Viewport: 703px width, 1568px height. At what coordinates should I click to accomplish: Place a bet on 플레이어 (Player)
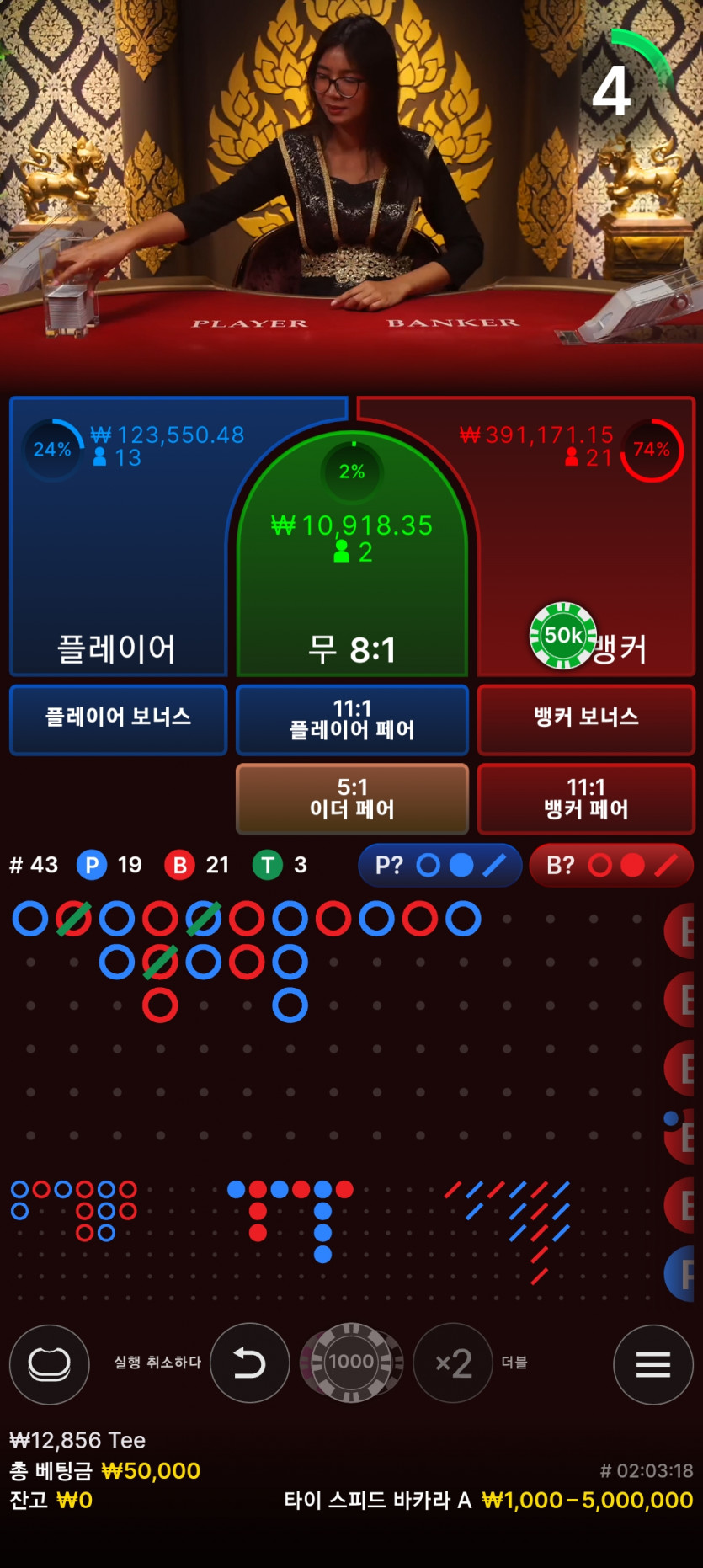tap(118, 573)
